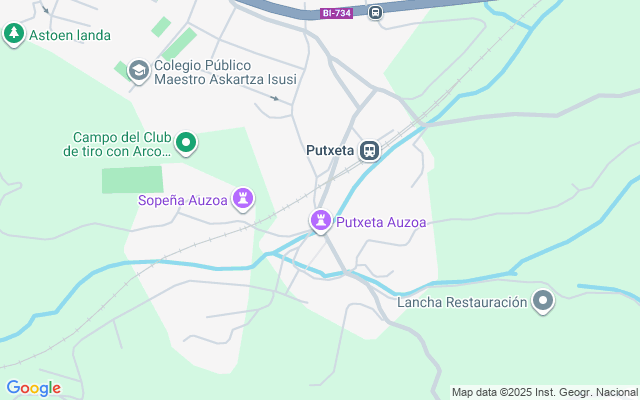This screenshot has height=400, width=640.
Task: Select the transit stop beside BI-734
Action: (x=375, y=13)
